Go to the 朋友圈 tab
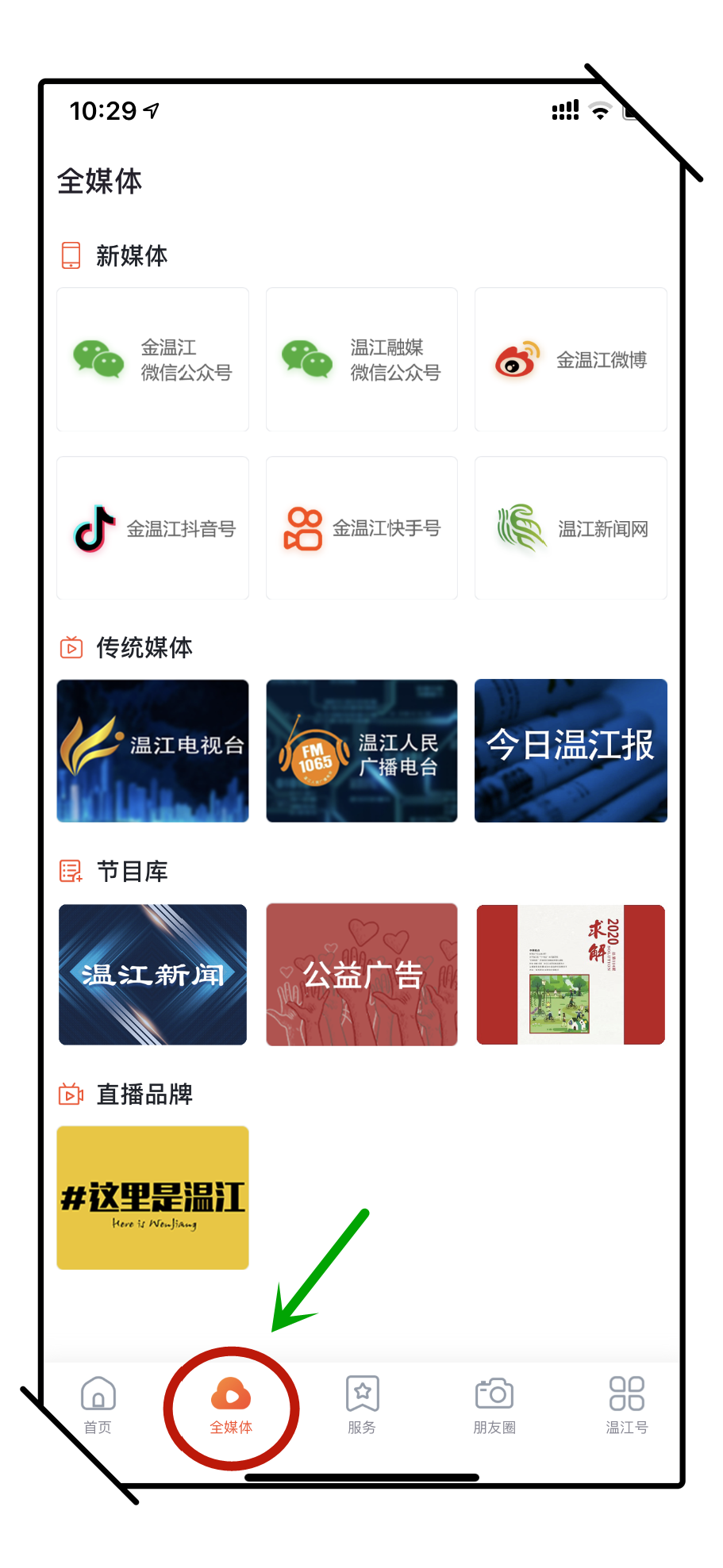 coord(494,1405)
